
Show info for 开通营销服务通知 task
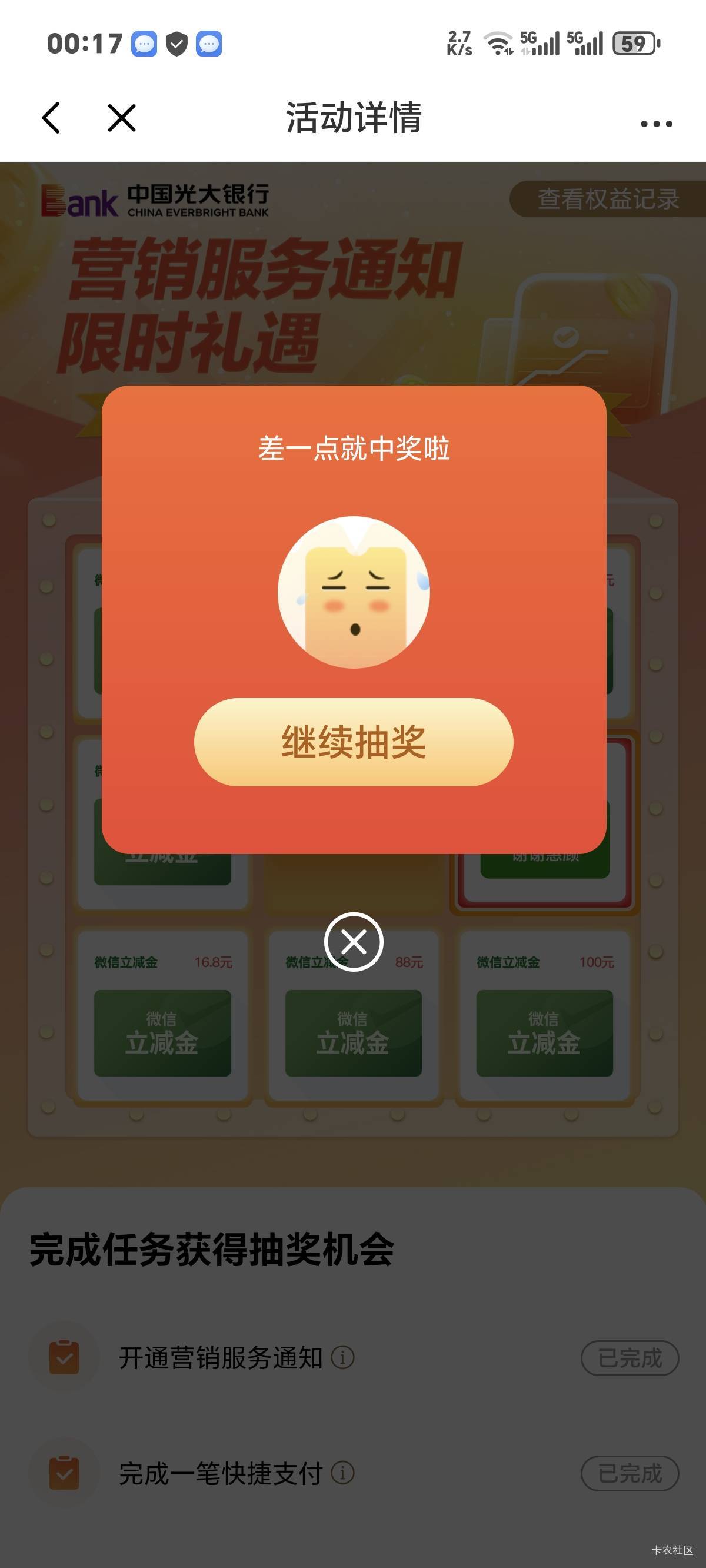click(x=342, y=1357)
